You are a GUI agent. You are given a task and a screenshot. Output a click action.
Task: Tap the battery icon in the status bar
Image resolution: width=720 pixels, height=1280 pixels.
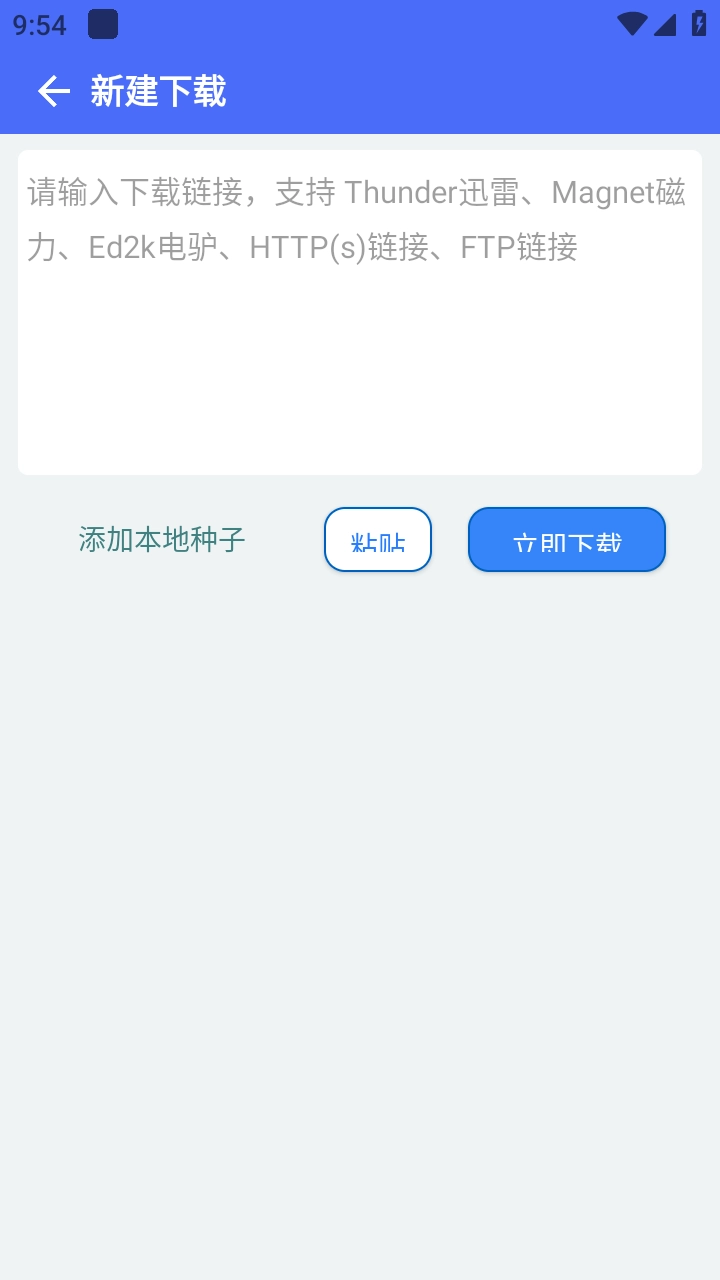point(700,22)
